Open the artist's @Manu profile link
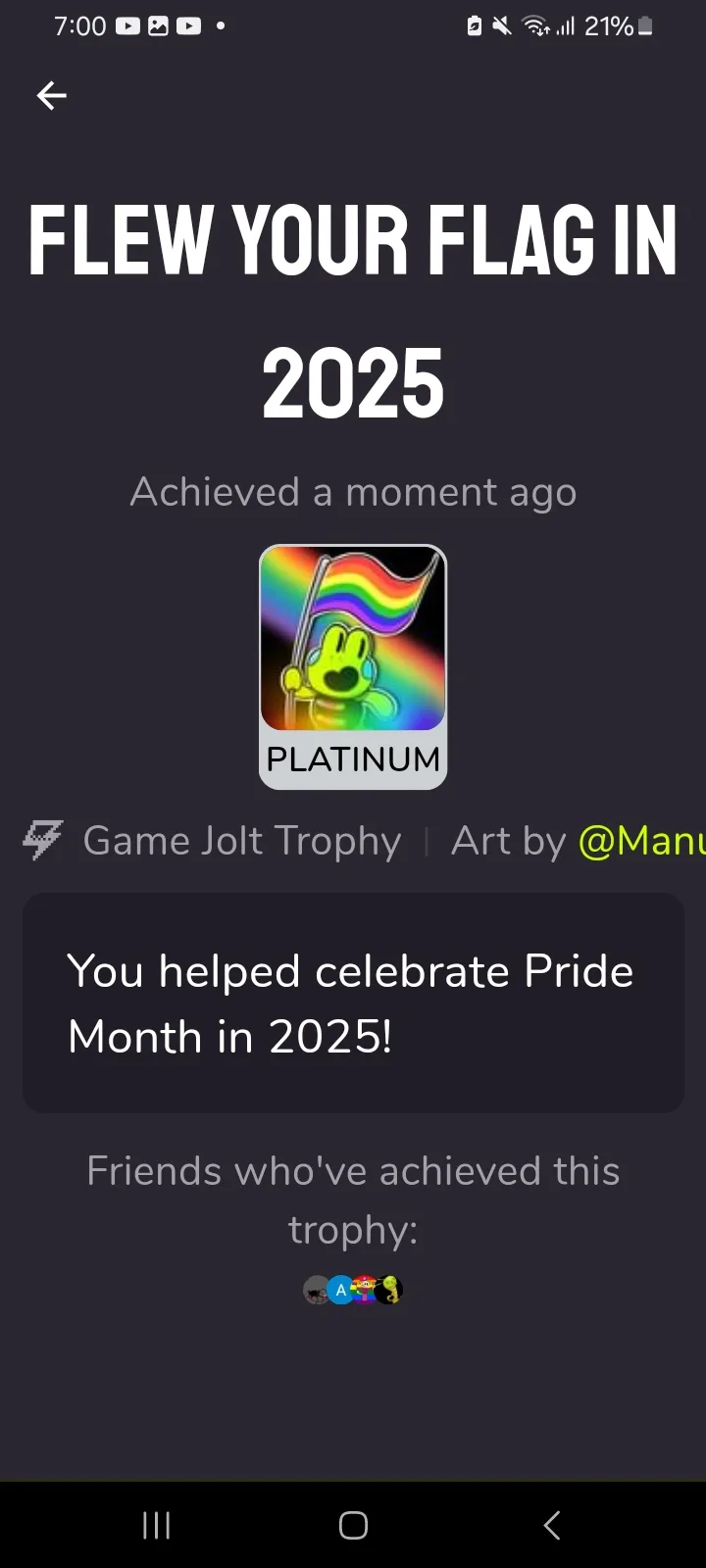Viewport: 706px width, 1568px height. coord(642,842)
